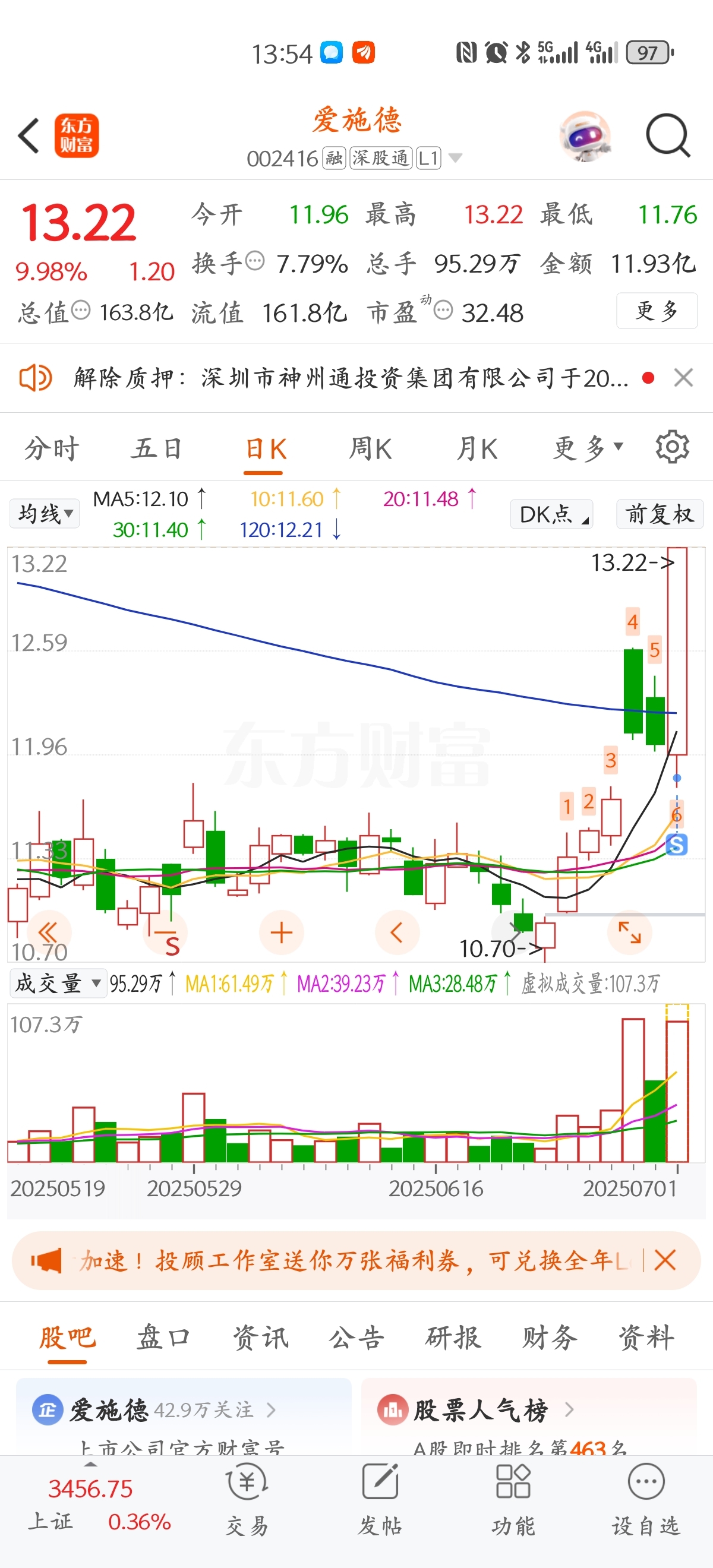713x1568 pixels.
Task: Open the AI robot assistant icon
Action: coord(585,136)
